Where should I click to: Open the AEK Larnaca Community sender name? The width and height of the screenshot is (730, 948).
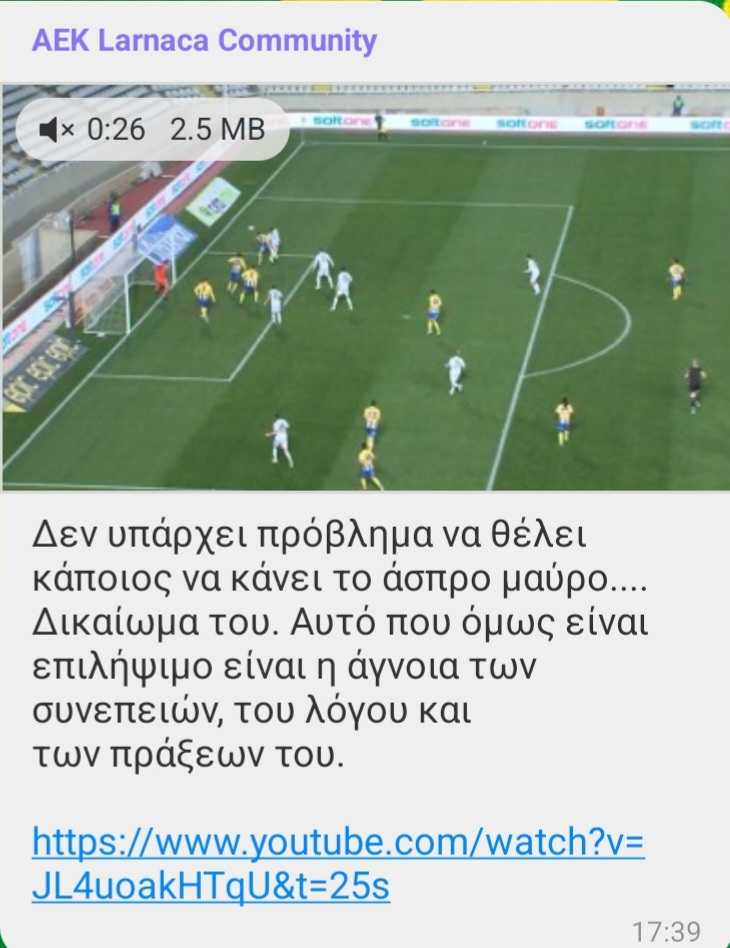coord(204,41)
